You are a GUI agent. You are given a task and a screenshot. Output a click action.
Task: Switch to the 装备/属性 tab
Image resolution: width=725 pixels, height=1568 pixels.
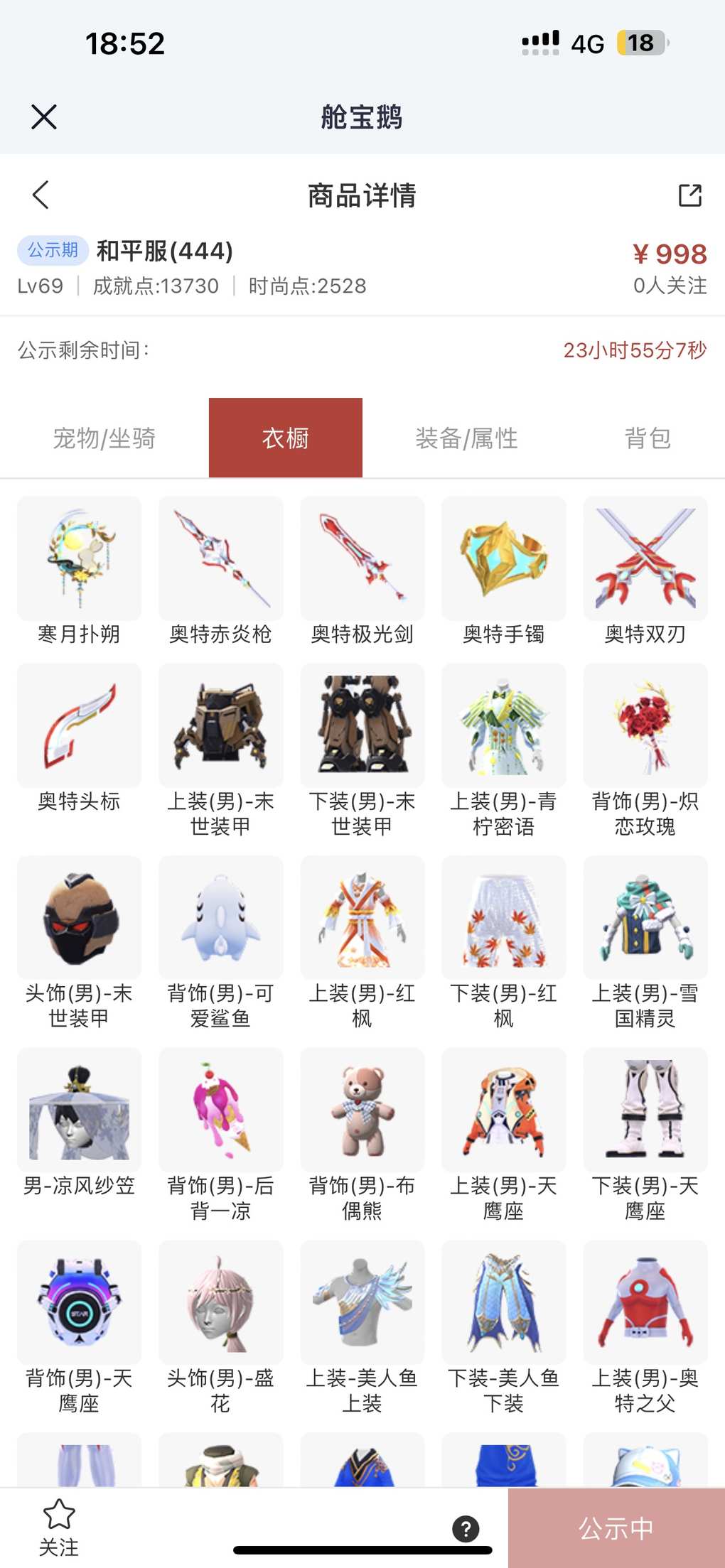tap(466, 438)
